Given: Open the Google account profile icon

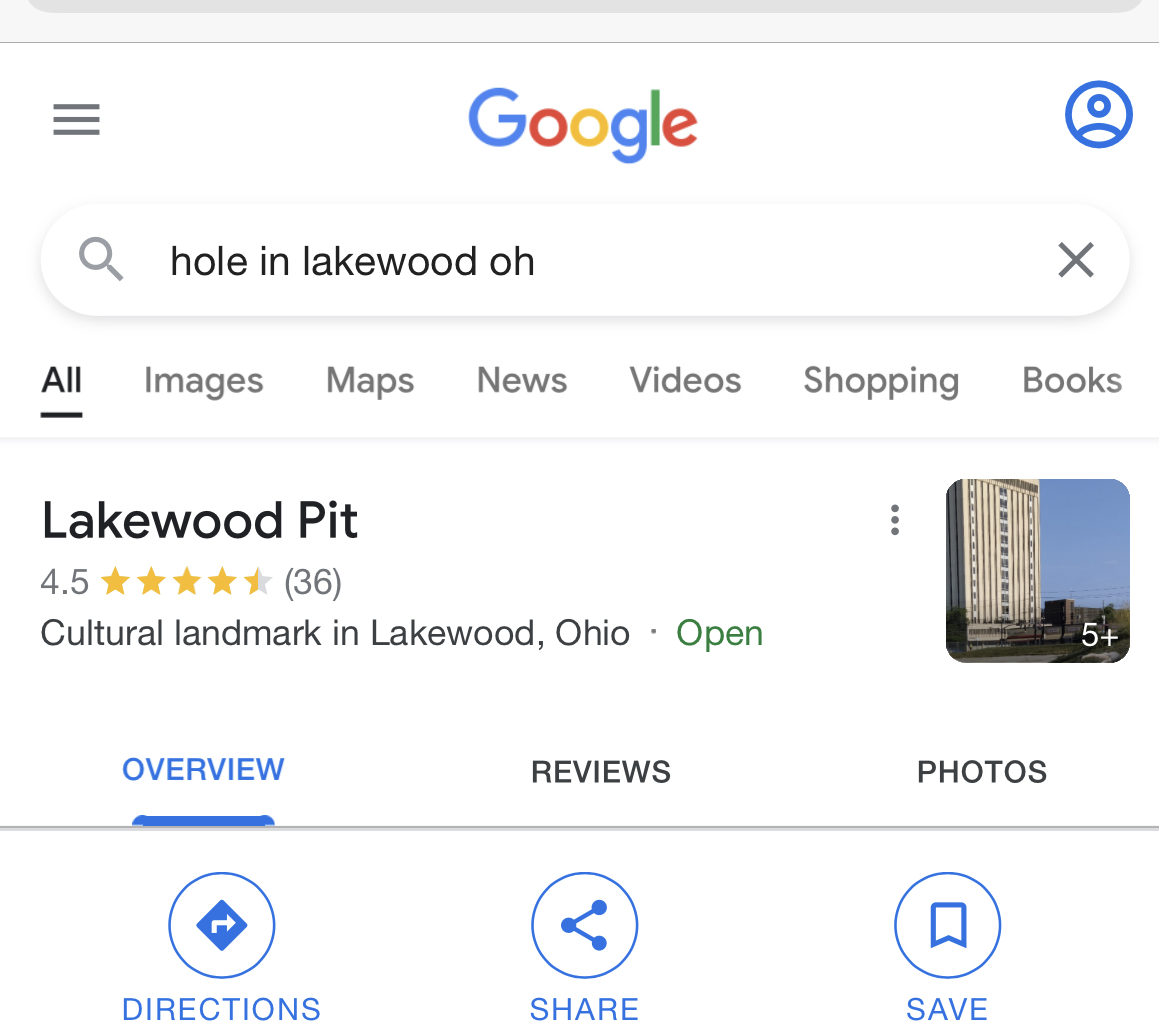Looking at the screenshot, I should (x=1098, y=114).
